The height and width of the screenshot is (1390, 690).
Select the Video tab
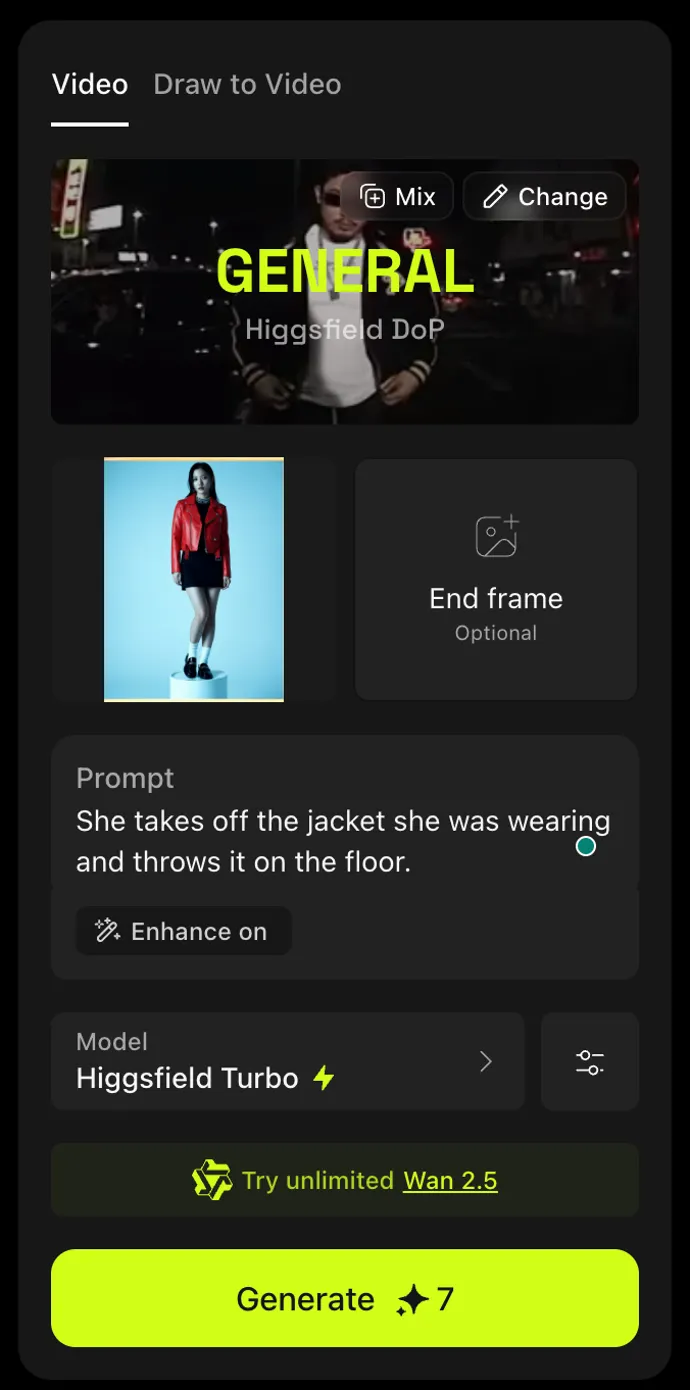90,85
